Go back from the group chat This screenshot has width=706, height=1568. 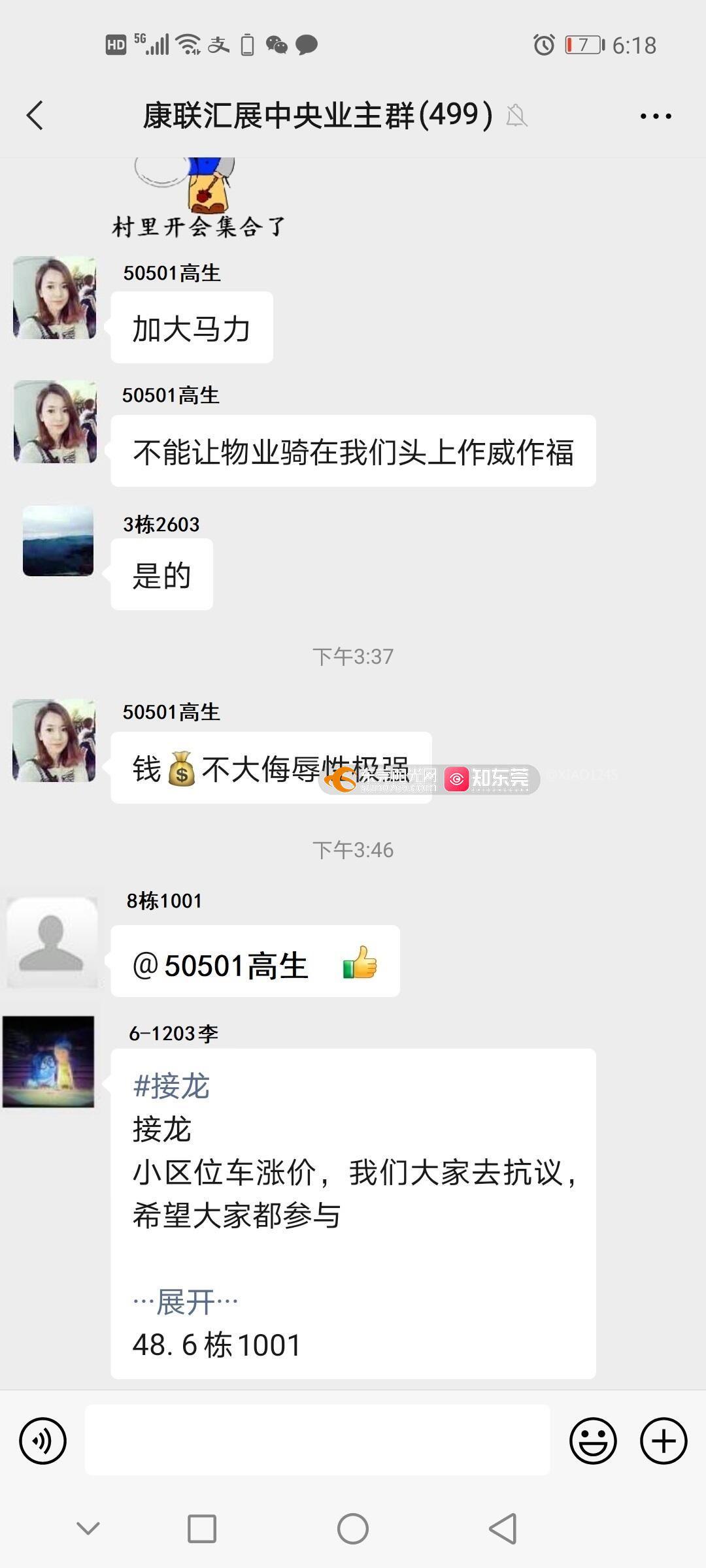[35, 116]
